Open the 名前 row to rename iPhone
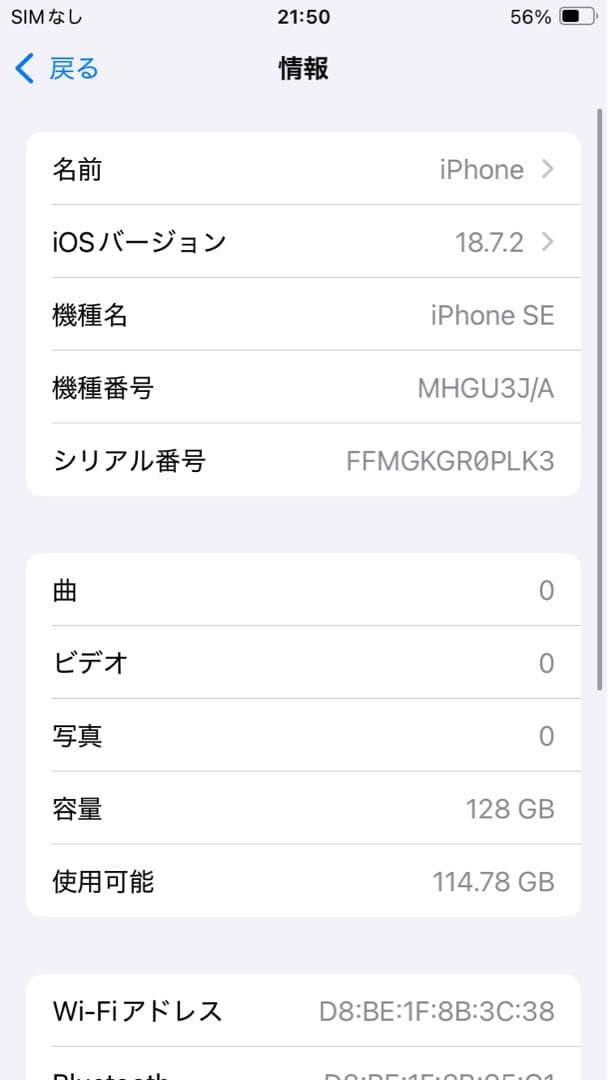This screenshot has height=1080, width=608. (303, 170)
